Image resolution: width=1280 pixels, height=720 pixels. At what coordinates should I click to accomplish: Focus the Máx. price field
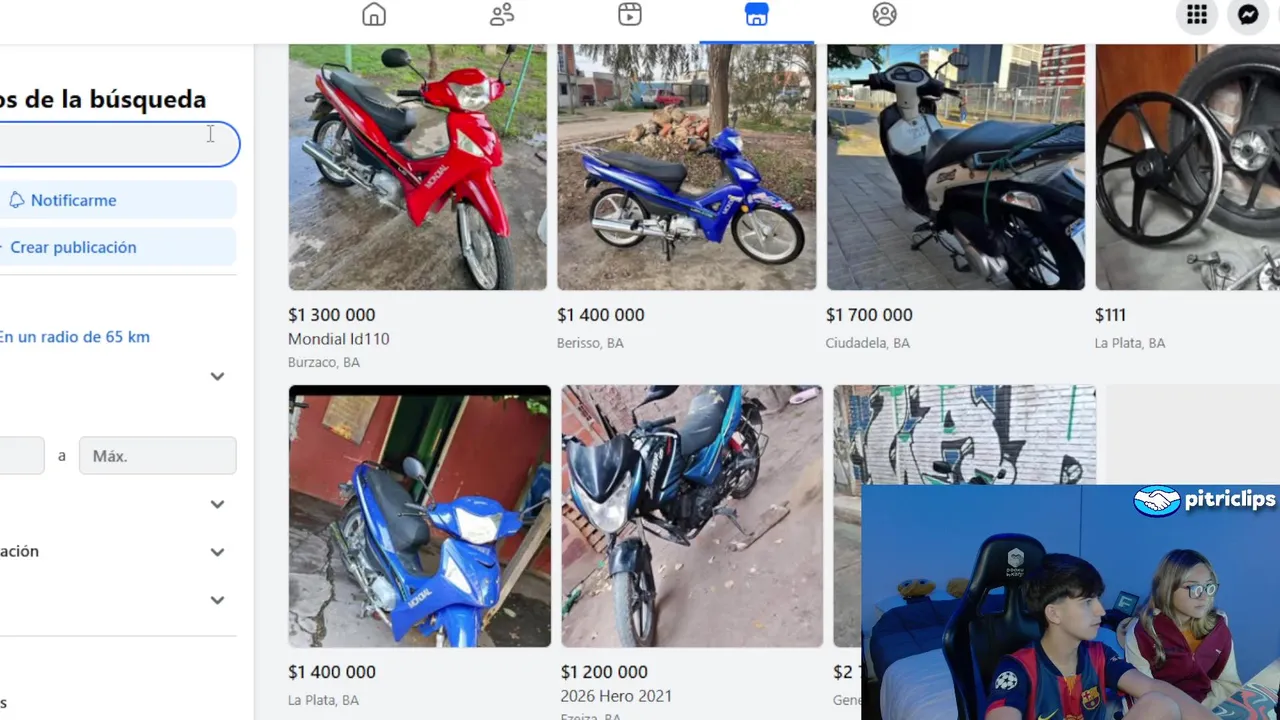[x=157, y=456]
